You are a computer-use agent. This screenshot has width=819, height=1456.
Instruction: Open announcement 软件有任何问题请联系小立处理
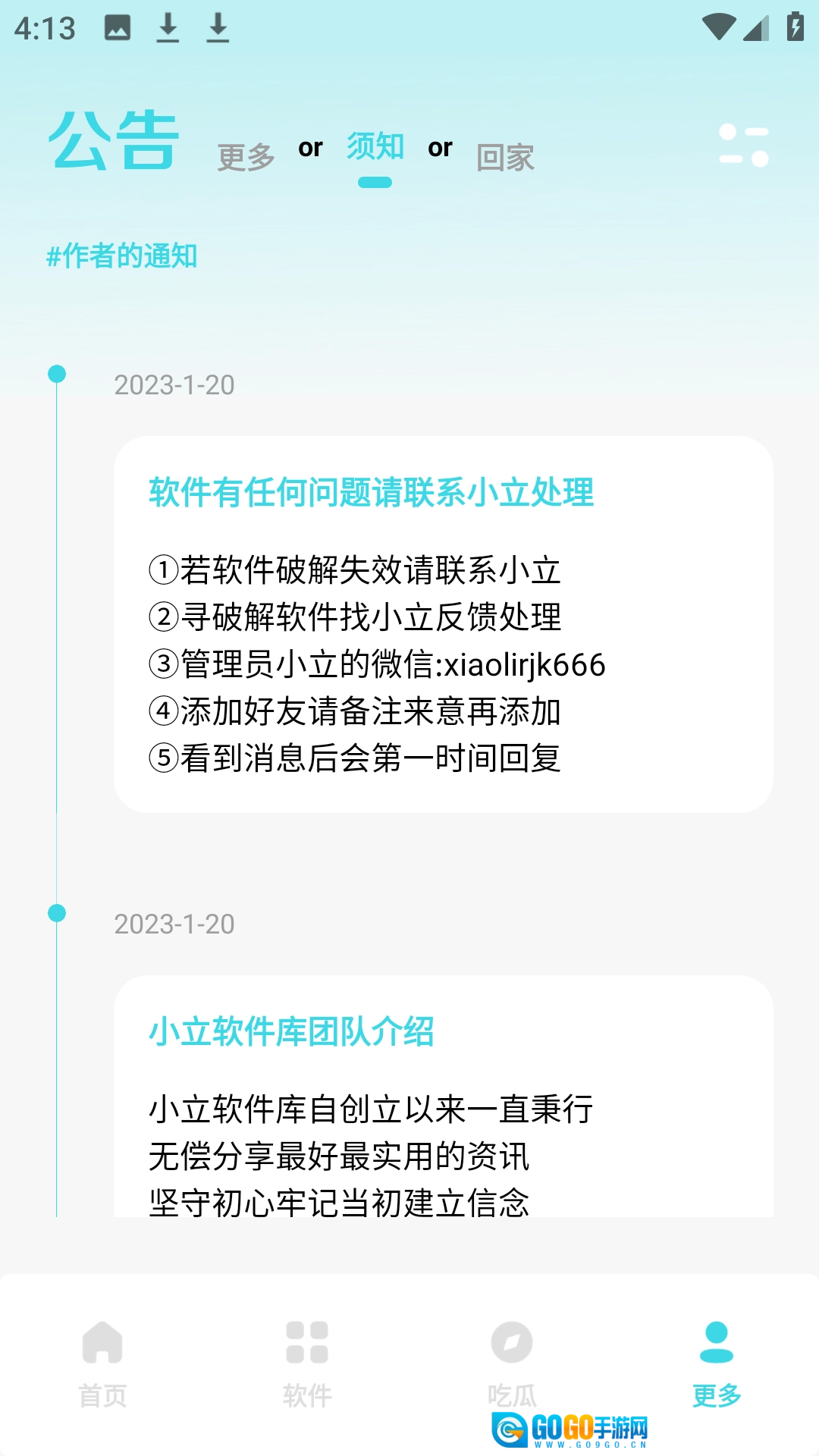[372, 491]
